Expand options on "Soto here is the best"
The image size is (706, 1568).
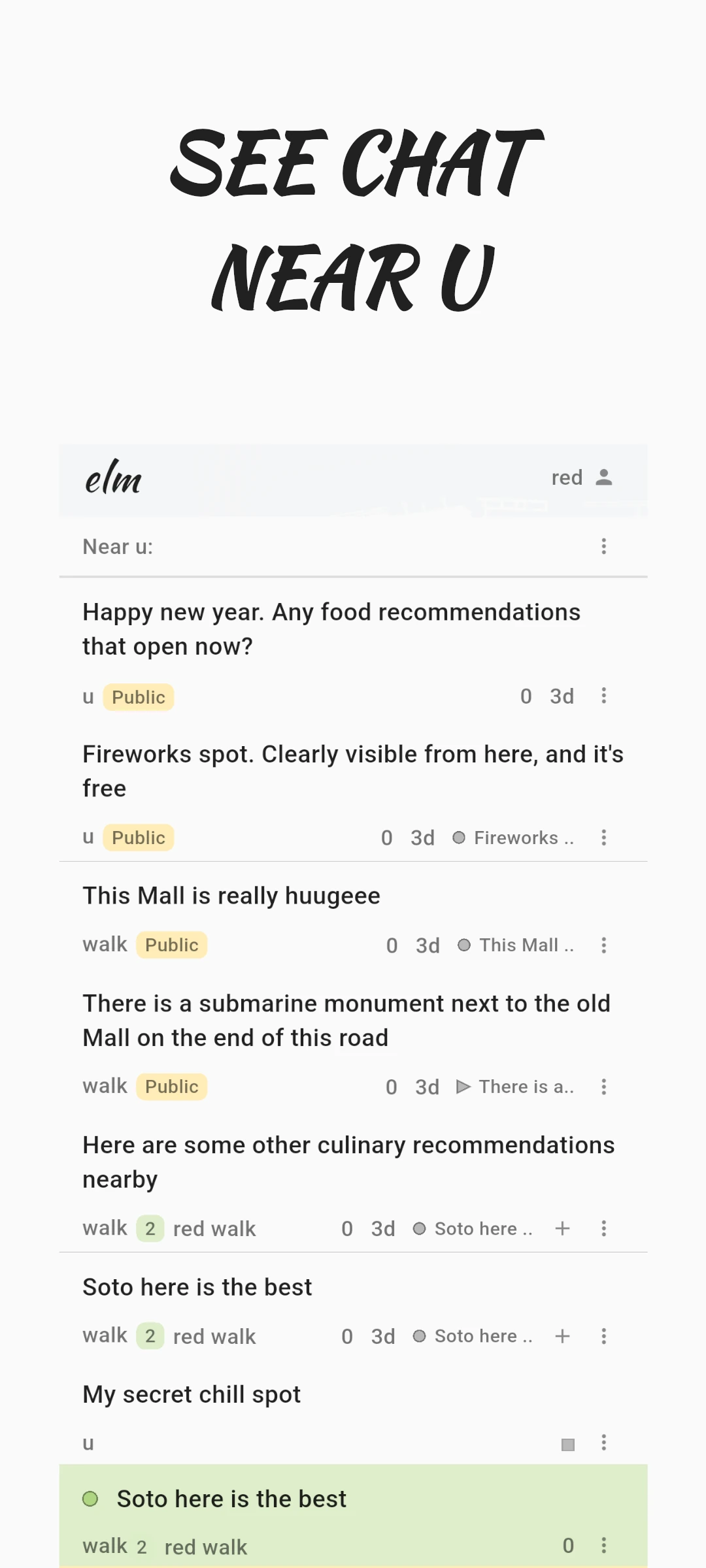point(603,1336)
